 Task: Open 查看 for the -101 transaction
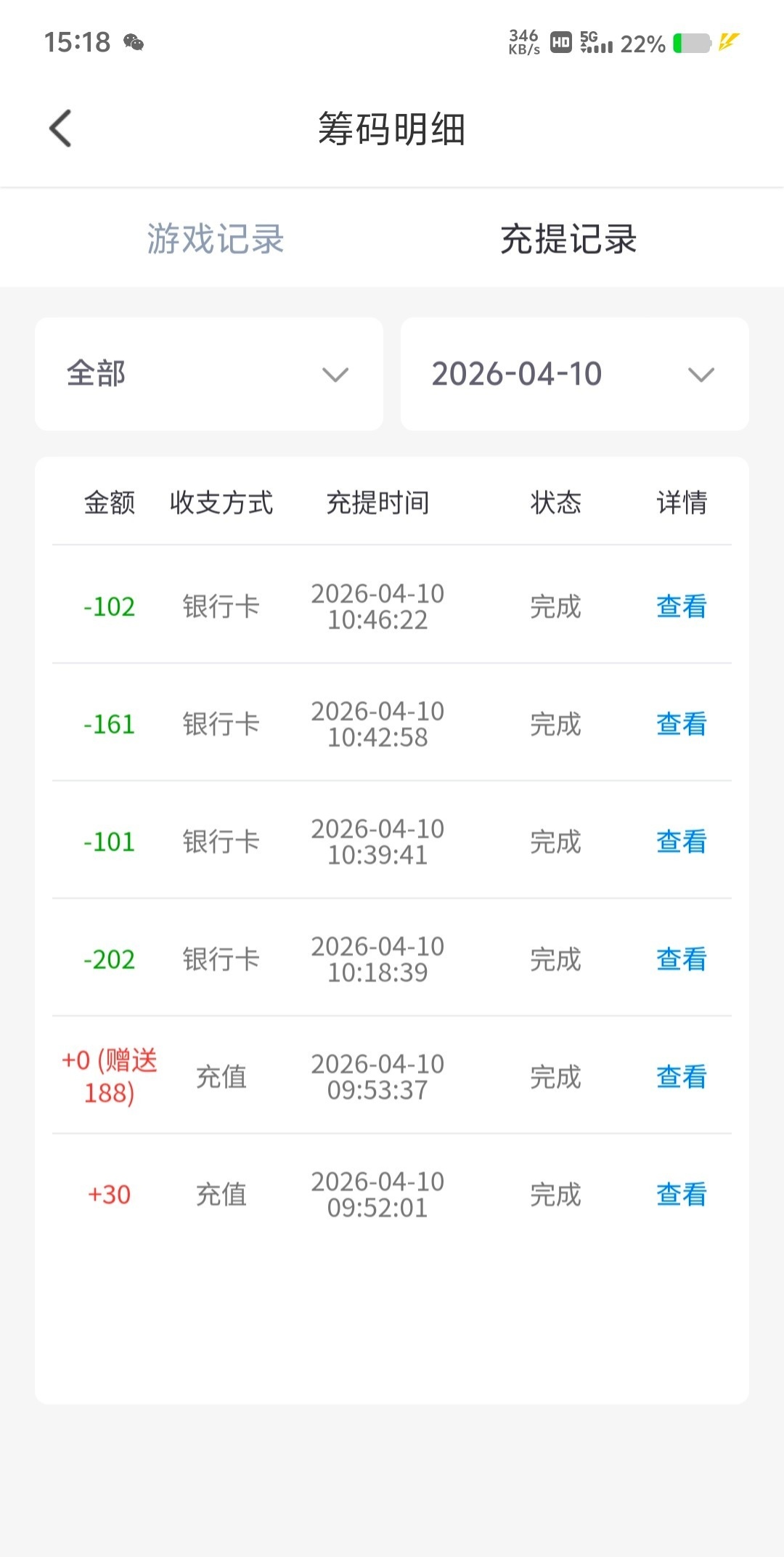(x=681, y=842)
